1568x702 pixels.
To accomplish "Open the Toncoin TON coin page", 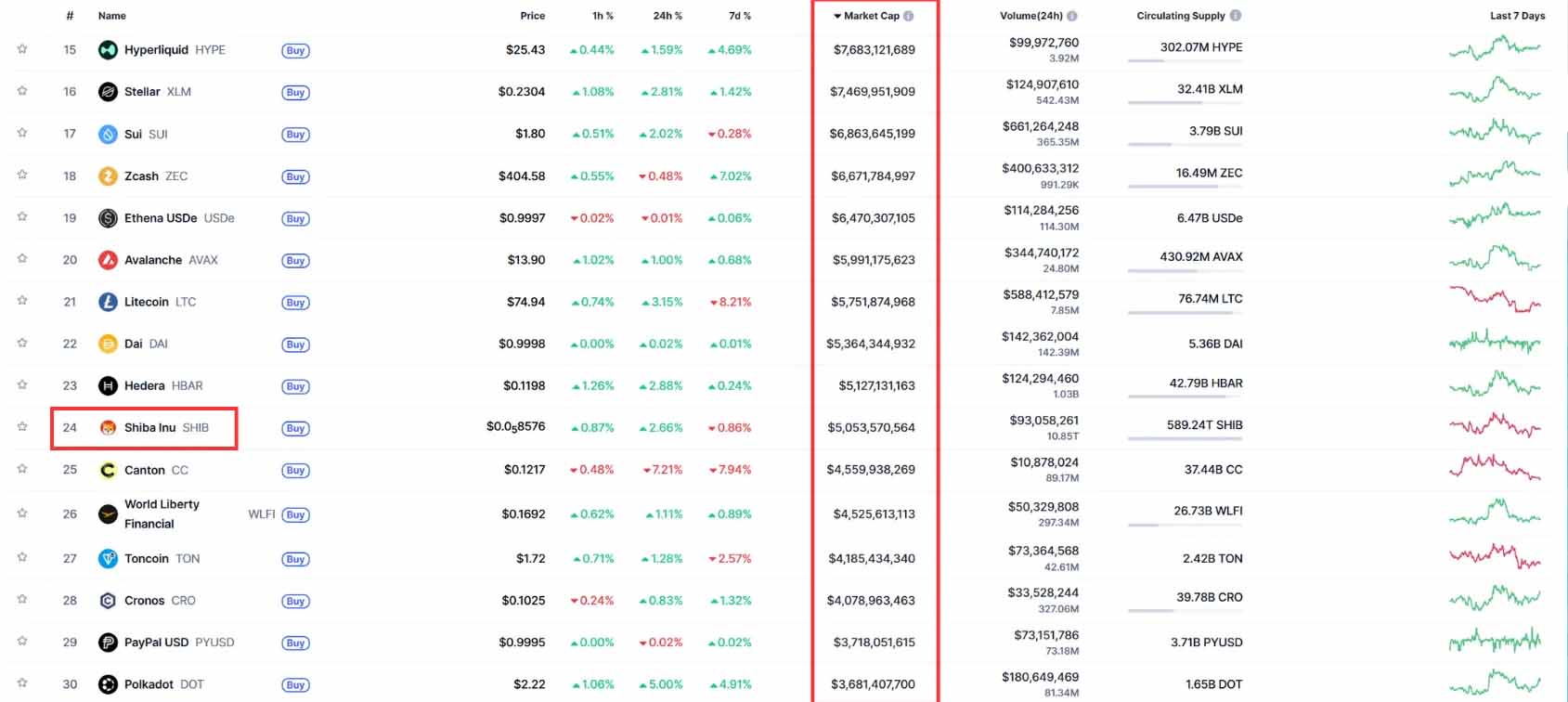I will [x=147, y=559].
